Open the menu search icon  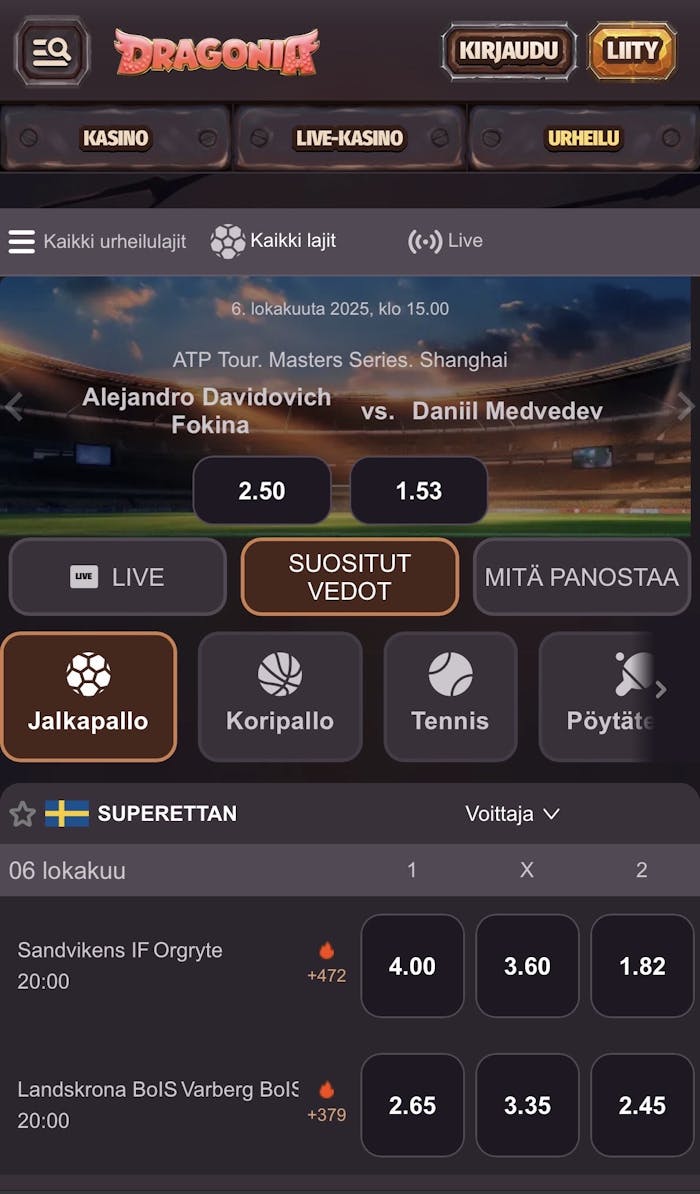coord(51,51)
